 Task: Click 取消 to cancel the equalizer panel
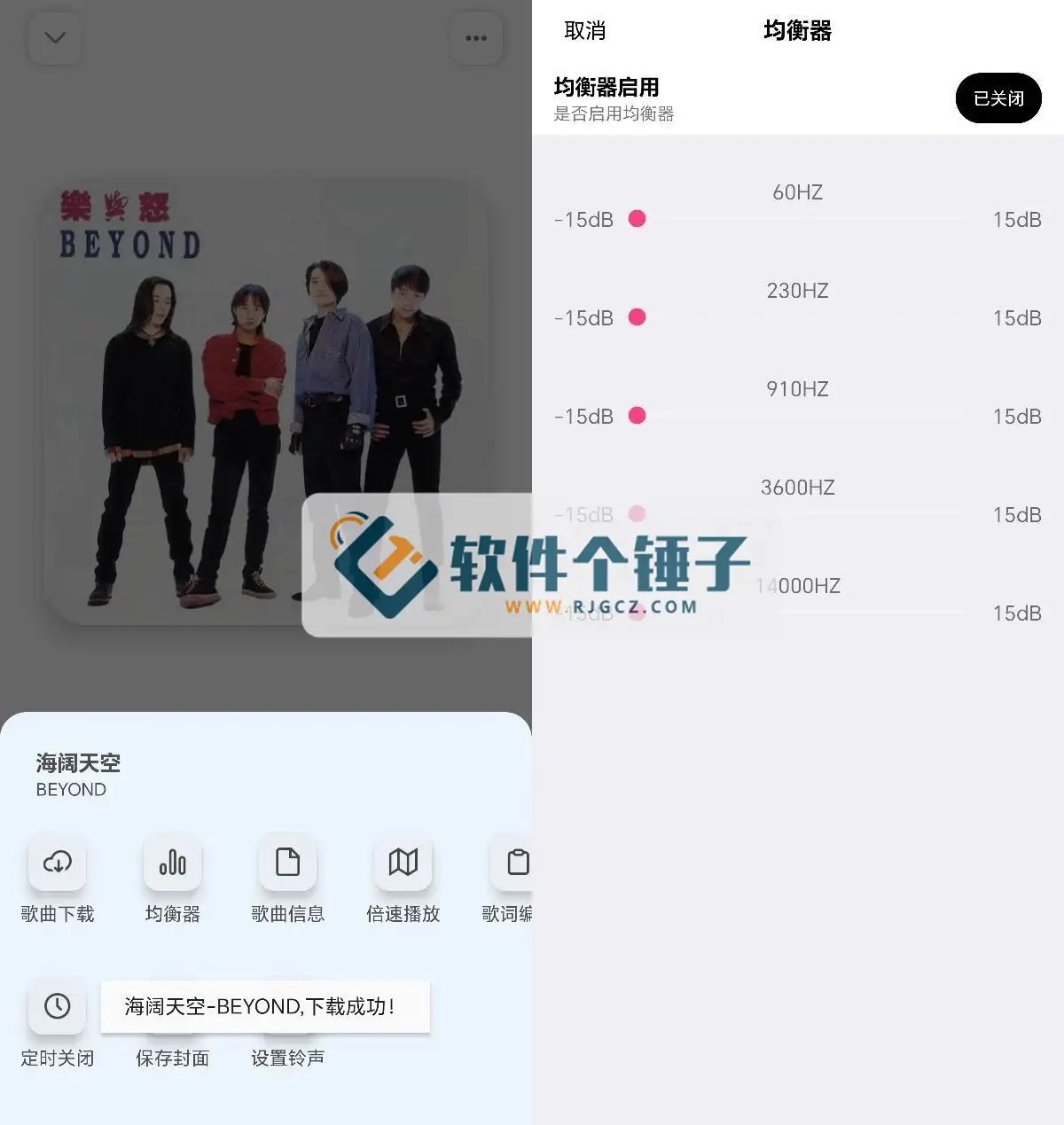pos(583,31)
